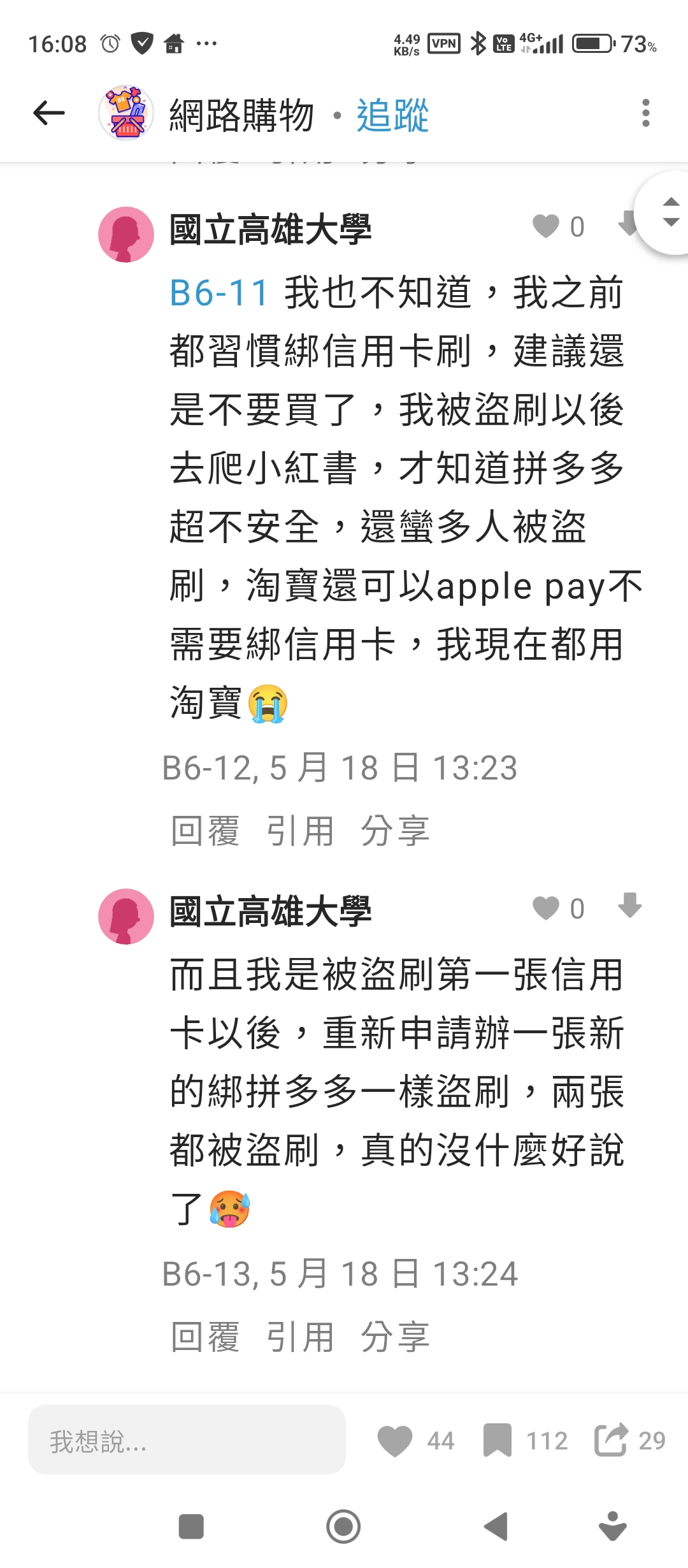The height and width of the screenshot is (1568, 688).
Task: Like comment B6-13 with the heart
Action: click(546, 908)
